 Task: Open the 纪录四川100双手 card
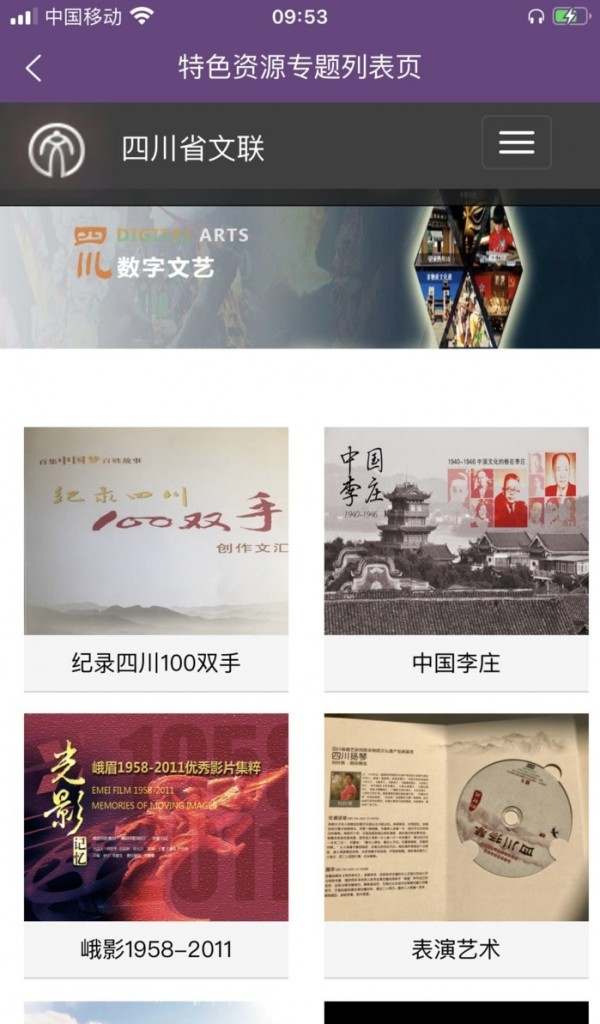click(x=156, y=556)
